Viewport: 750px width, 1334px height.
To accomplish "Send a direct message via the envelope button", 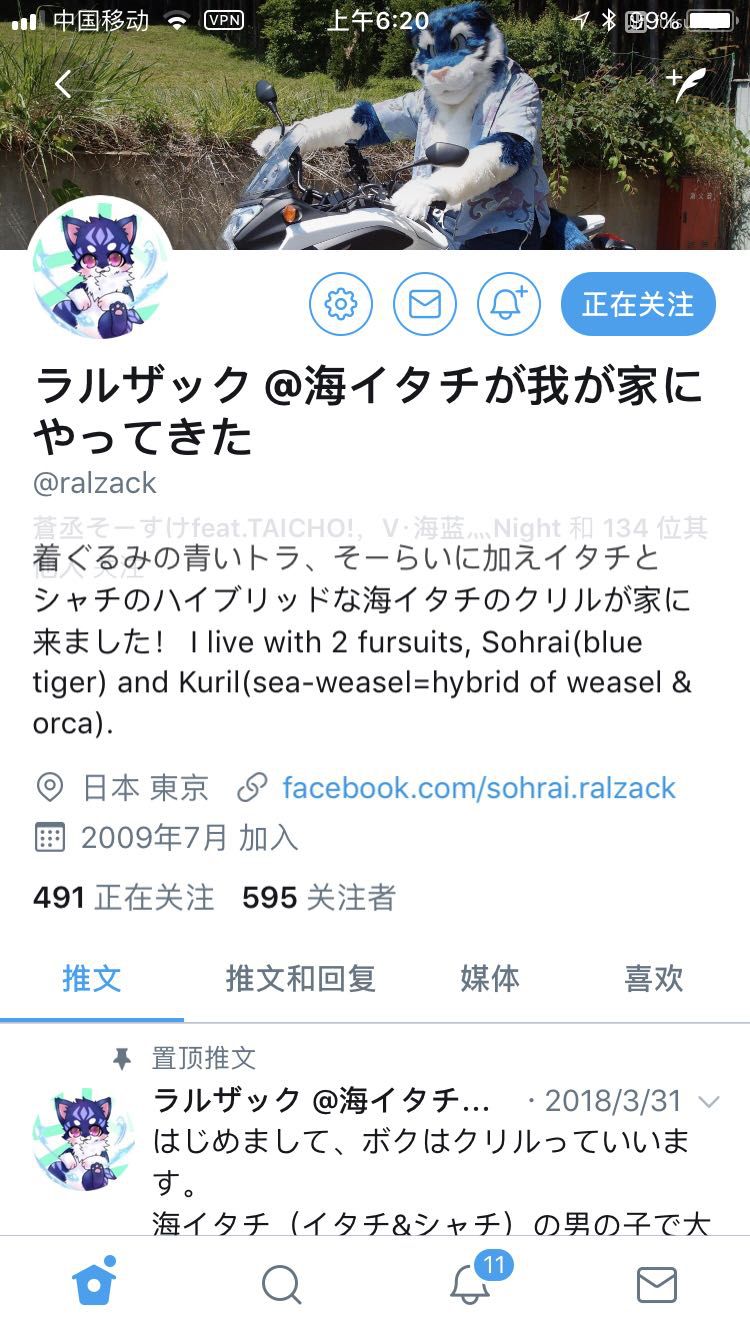I will pos(425,303).
